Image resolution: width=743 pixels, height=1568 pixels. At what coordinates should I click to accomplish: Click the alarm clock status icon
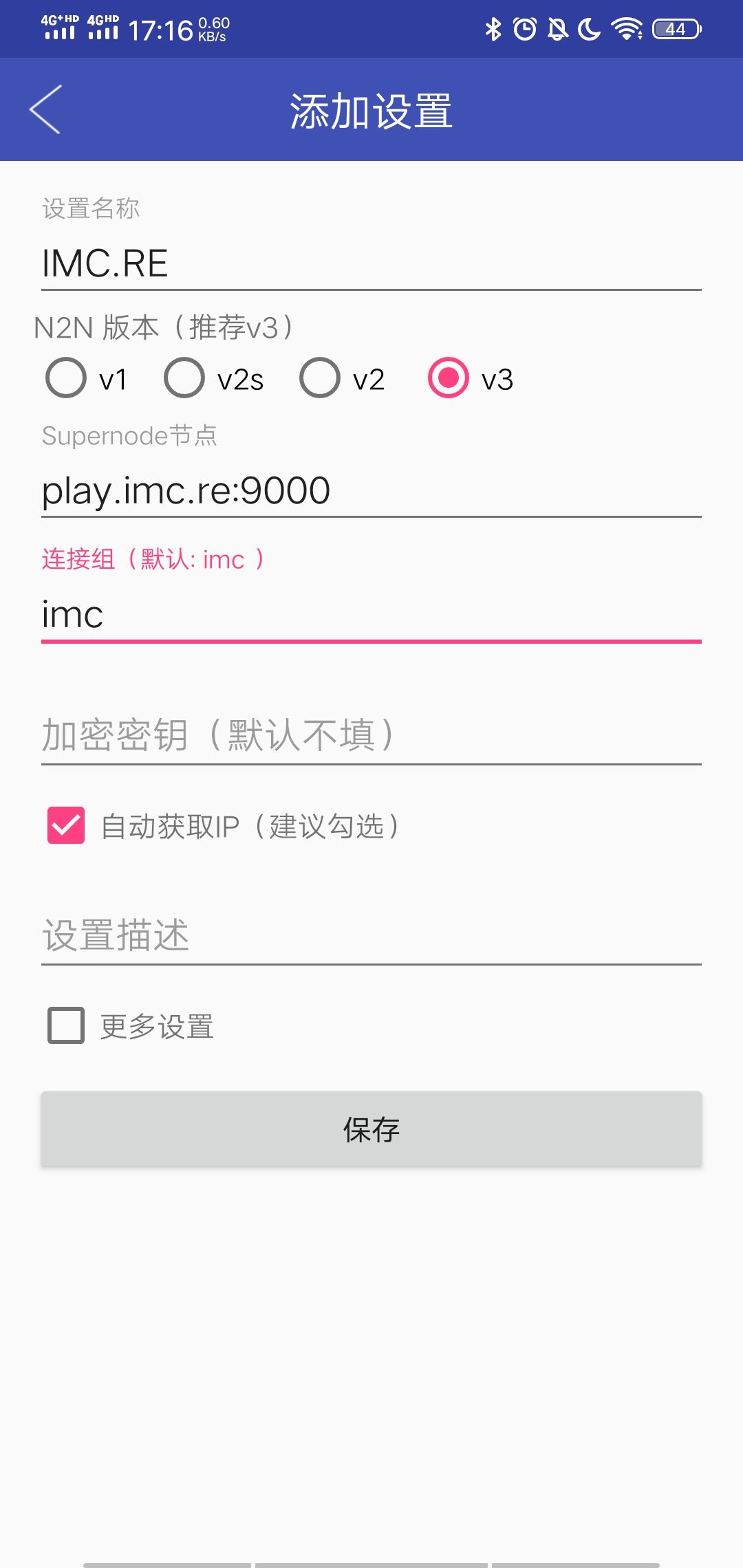coord(524,28)
